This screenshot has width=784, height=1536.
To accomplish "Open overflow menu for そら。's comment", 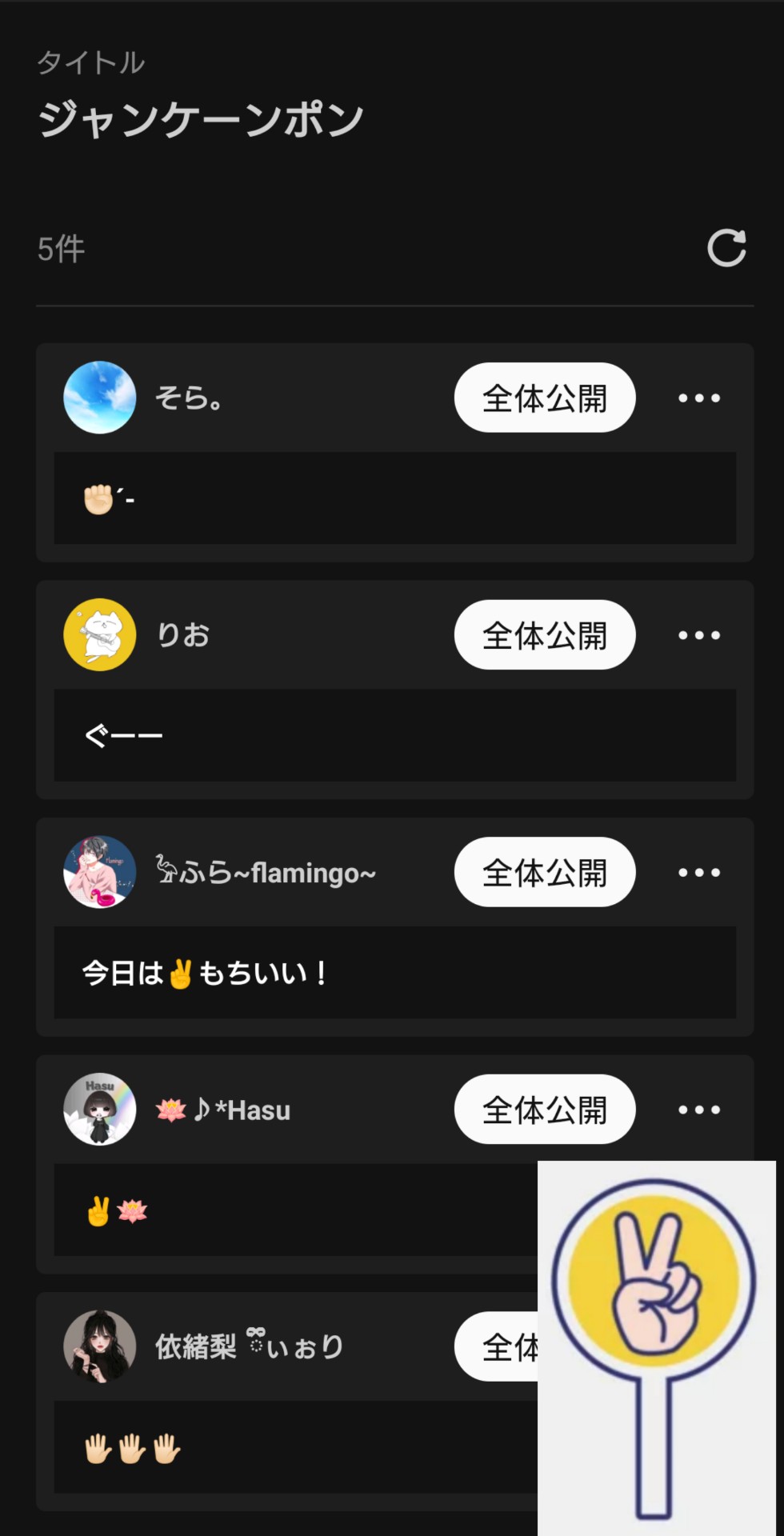I will [x=699, y=398].
